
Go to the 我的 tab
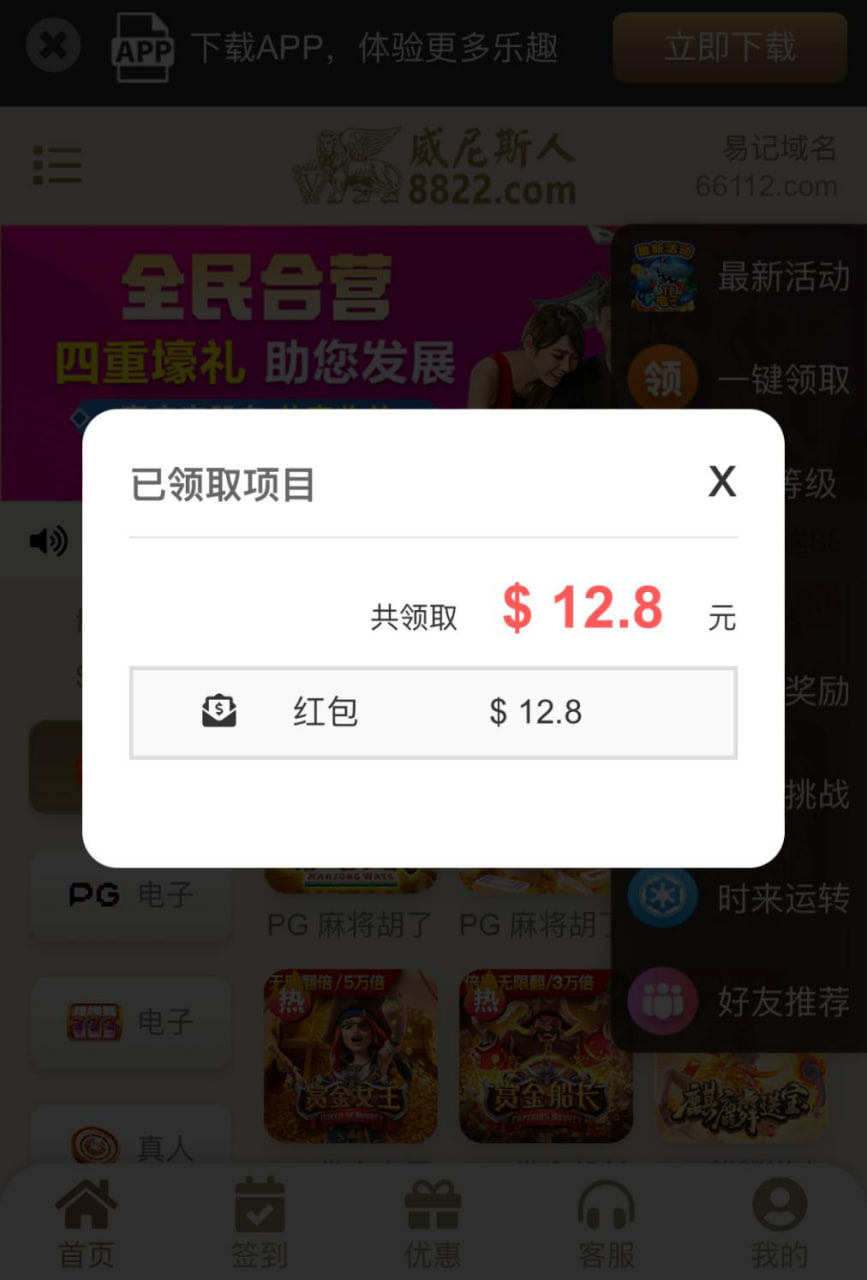coord(779,1222)
